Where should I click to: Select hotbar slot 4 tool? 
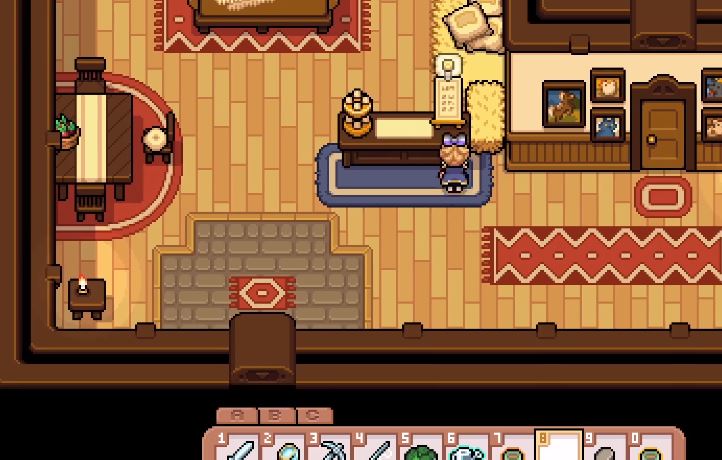pos(379,449)
